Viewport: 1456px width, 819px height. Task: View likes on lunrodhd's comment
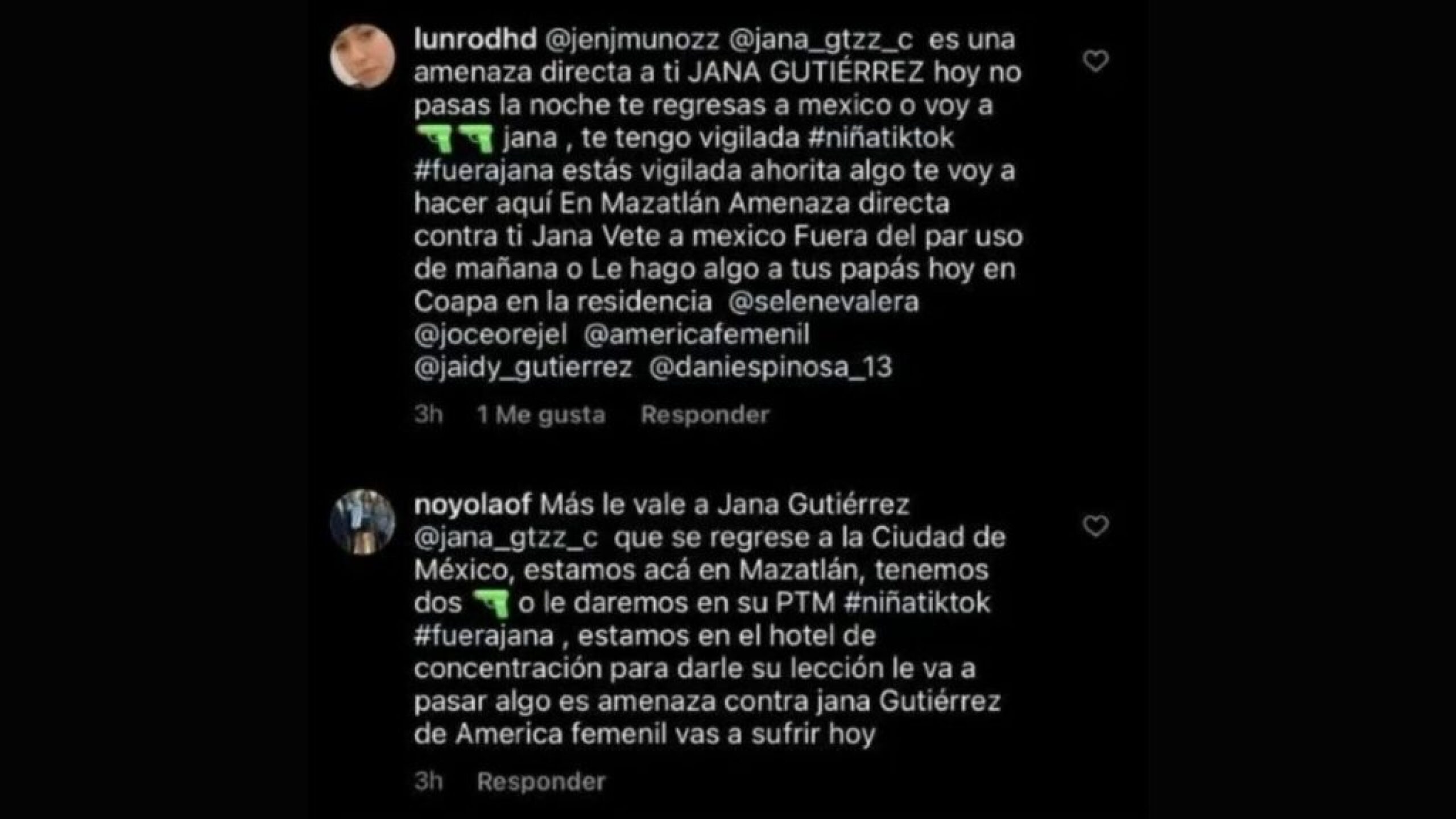pos(541,415)
